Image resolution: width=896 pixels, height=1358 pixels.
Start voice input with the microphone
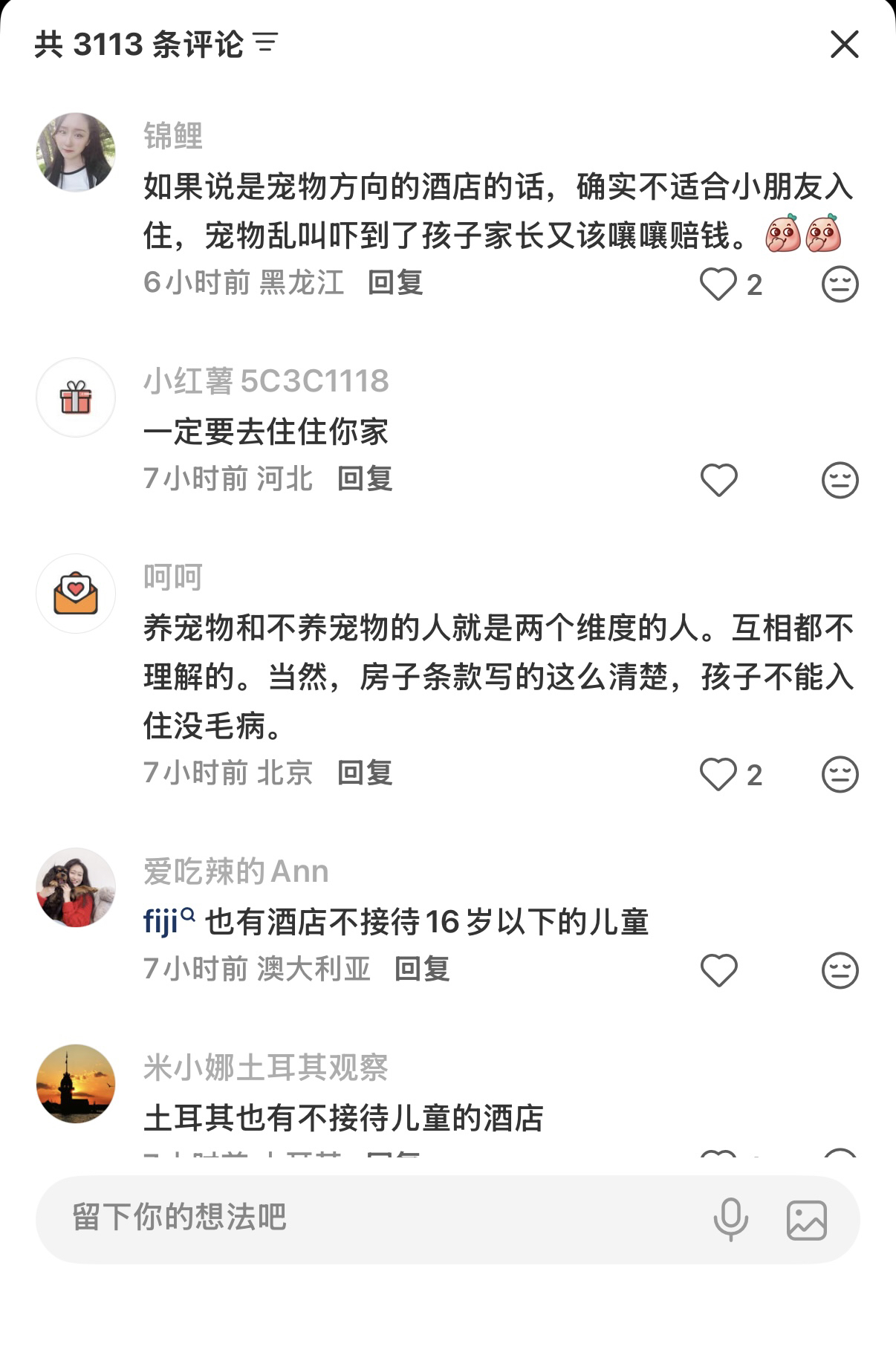[x=730, y=1219]
